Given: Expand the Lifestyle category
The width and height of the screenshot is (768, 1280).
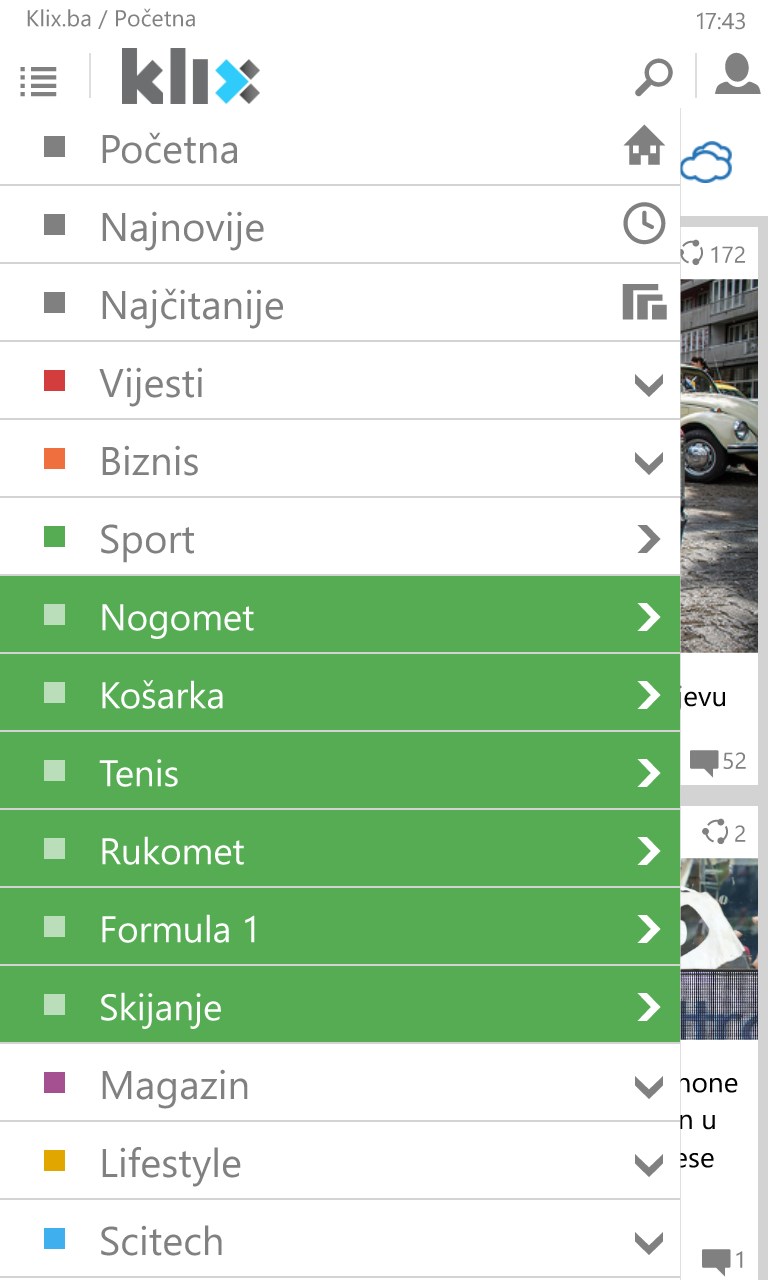Looking at the screenshot, I should pyautogui.click(x=649, y=1164).
